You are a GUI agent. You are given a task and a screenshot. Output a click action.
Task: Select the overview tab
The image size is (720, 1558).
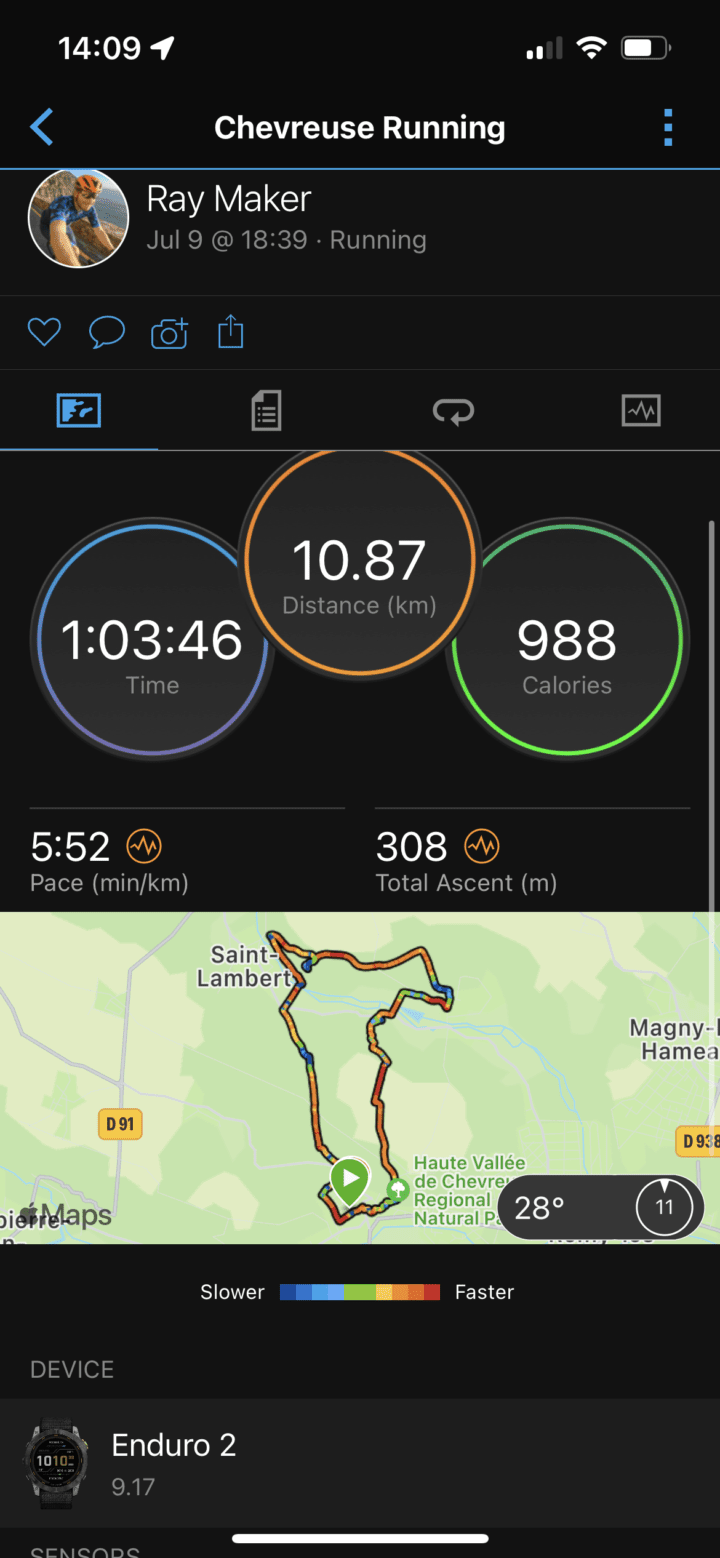pos(79,411)
